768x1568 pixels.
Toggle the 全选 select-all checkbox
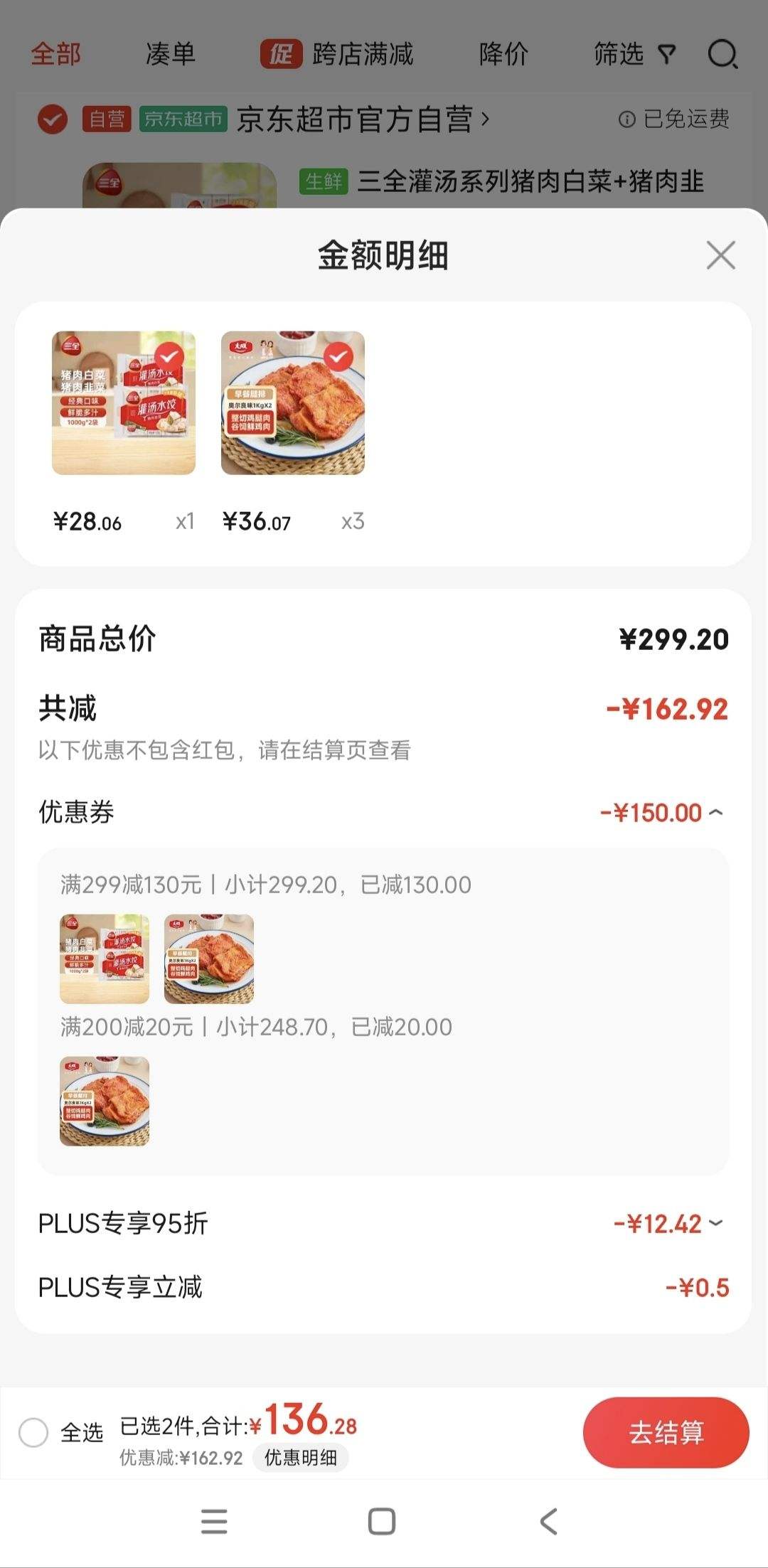pos(33,1432)
